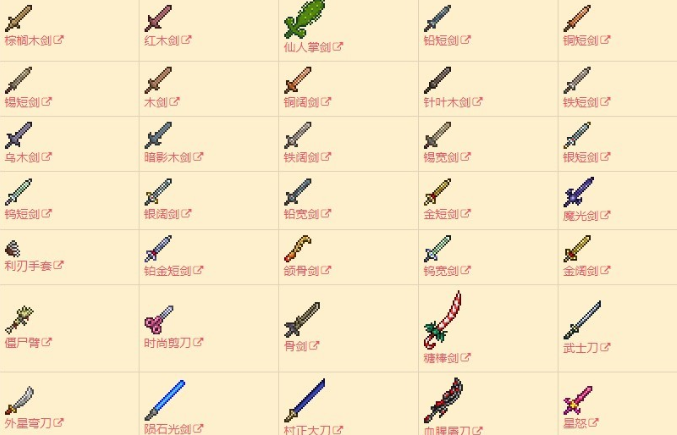The image size is (677, 435).
Task: Visit the 魔光剑 page
Action: click(x=580, y=214)
